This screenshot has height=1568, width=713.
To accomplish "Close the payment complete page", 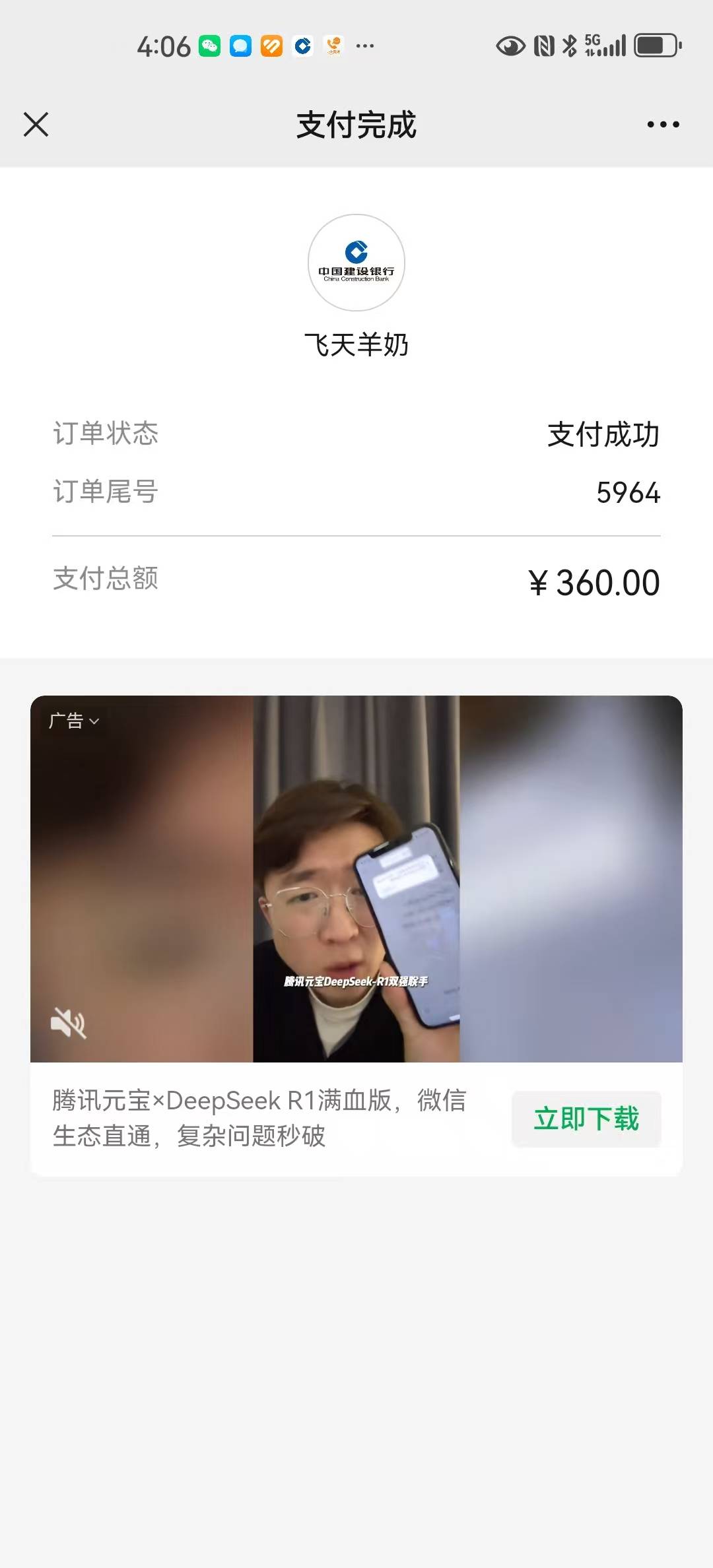I will 36,124.
